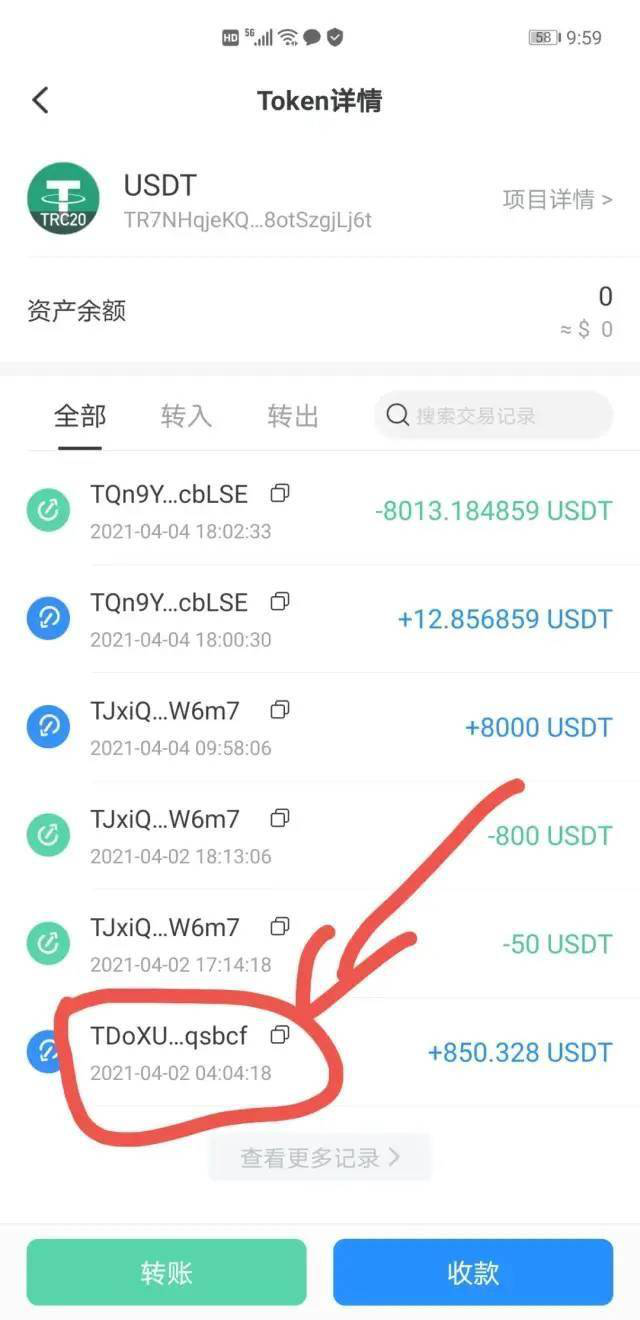The width and height of the screenshot is (640, 1320).
Task: Go back from Token details
Action: click(40, 100)
